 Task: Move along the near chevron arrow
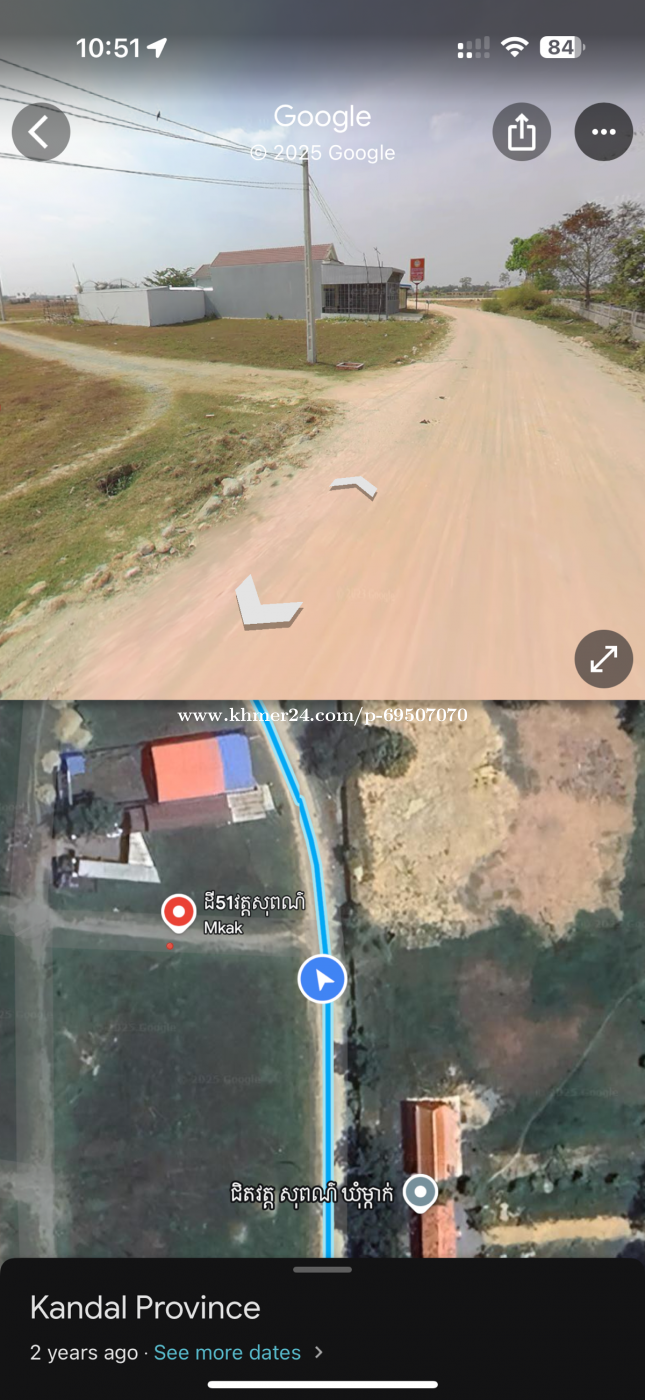[267, 602]
